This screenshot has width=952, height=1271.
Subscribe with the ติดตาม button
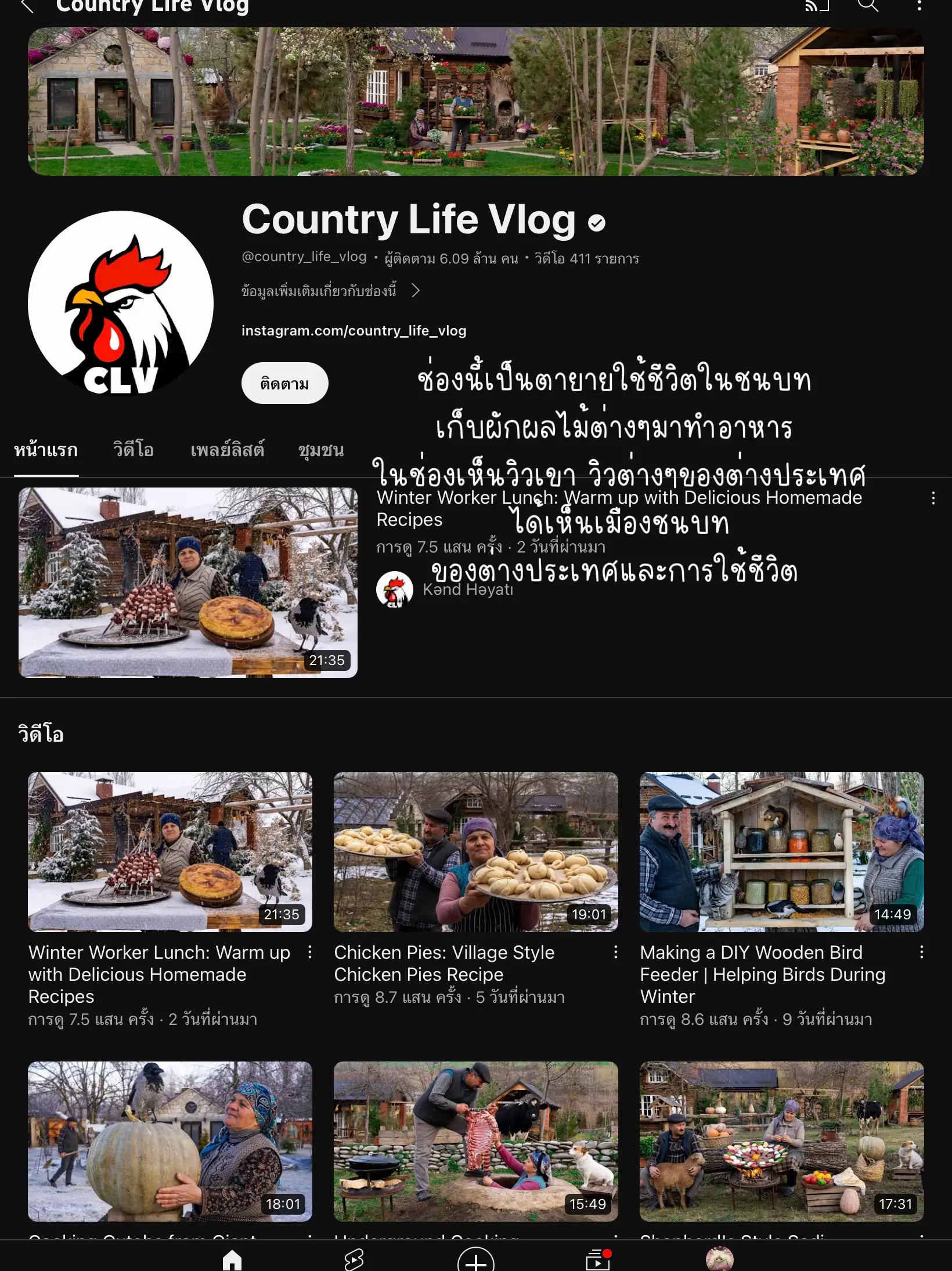(x=284, y=383)
